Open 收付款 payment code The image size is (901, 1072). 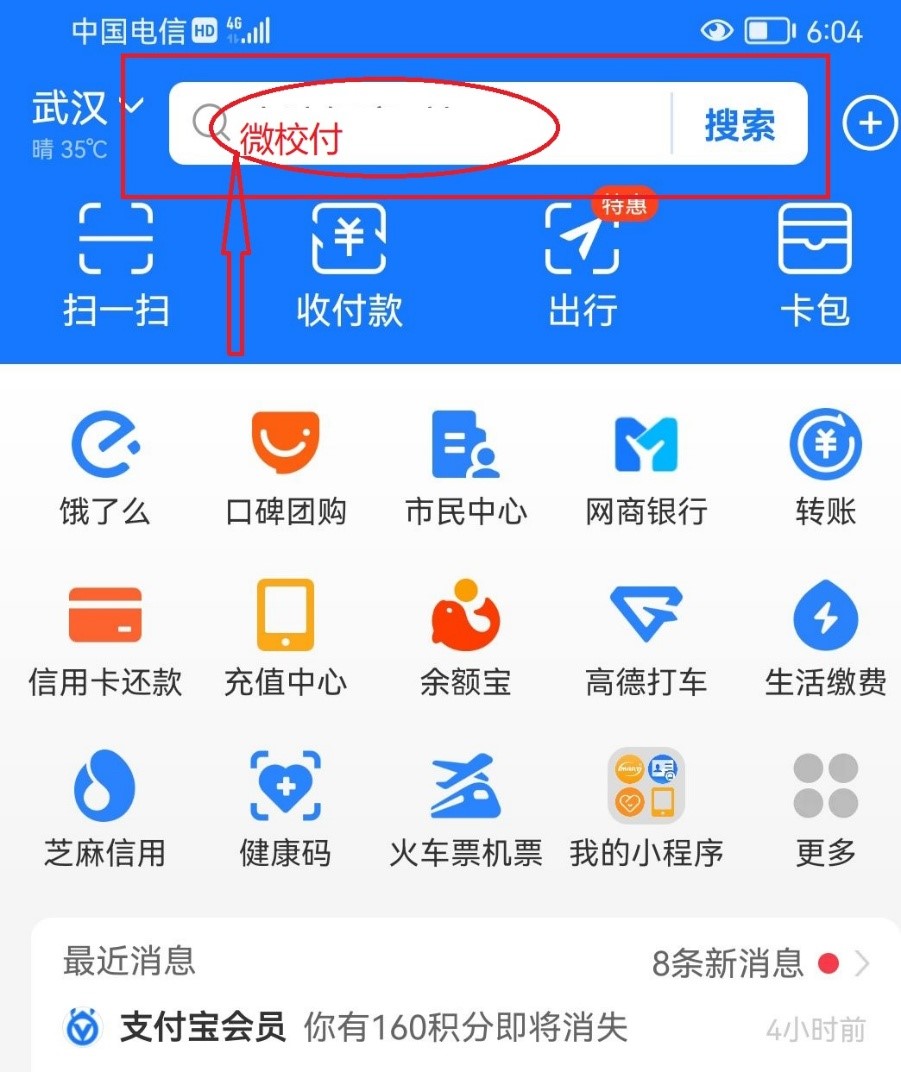tap(349, 265)
